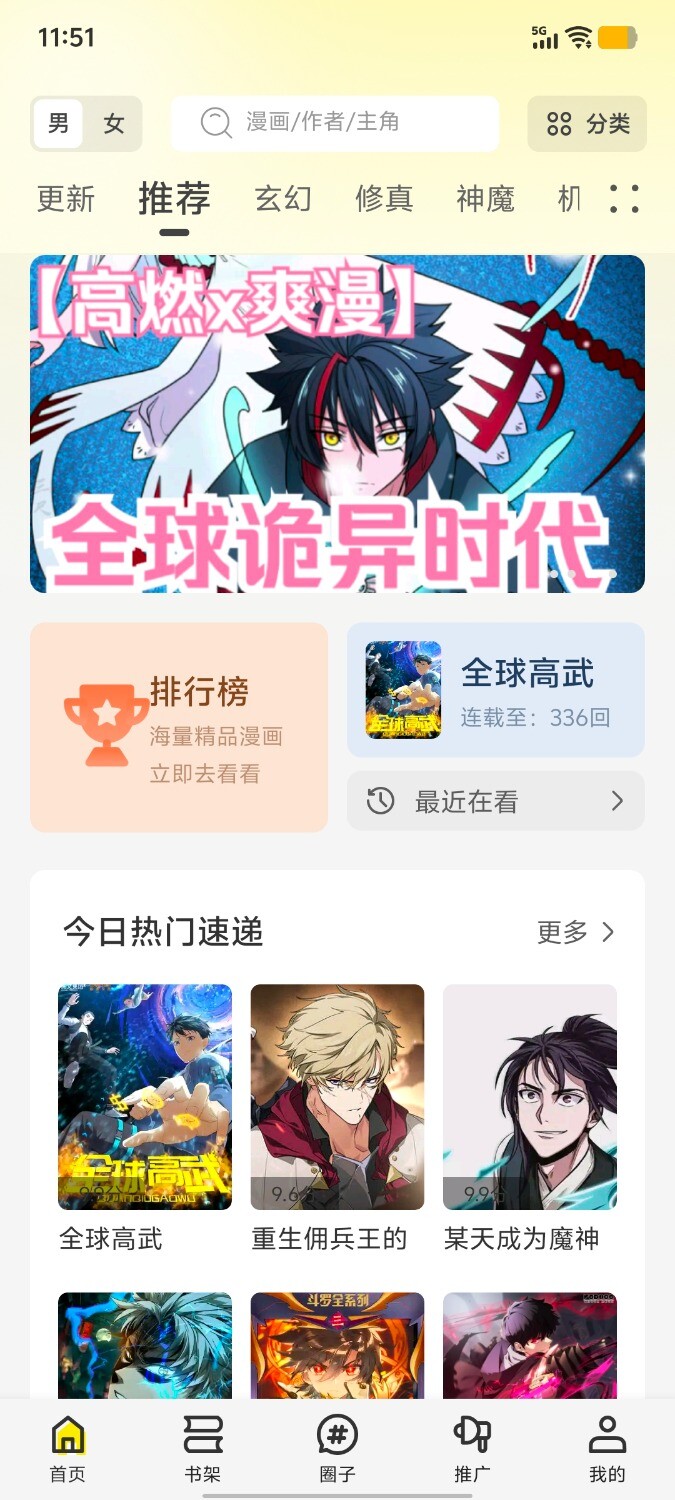
Task: Select the 玄幻 tab
Action: (x=283, y=199)
